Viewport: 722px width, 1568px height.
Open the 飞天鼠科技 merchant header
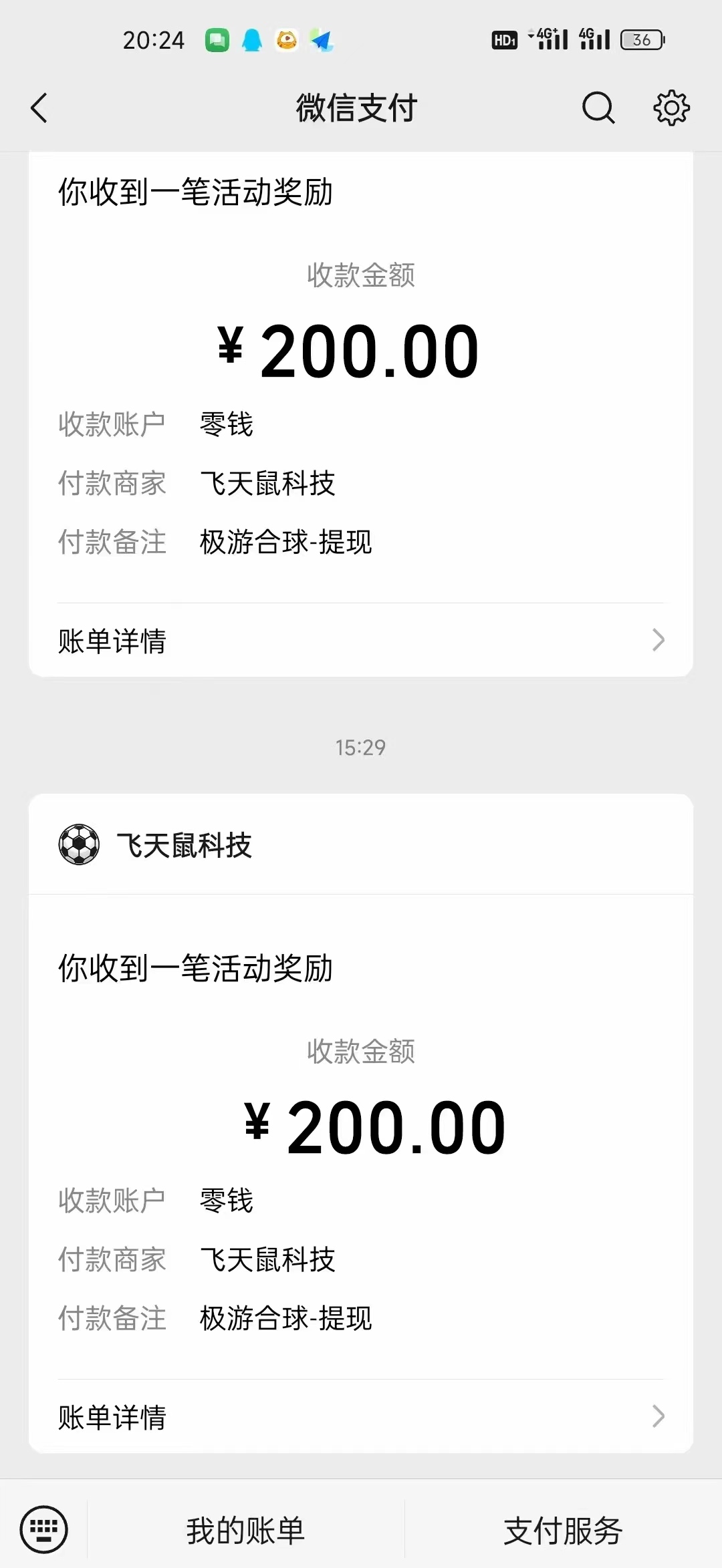tap(361, 844)
